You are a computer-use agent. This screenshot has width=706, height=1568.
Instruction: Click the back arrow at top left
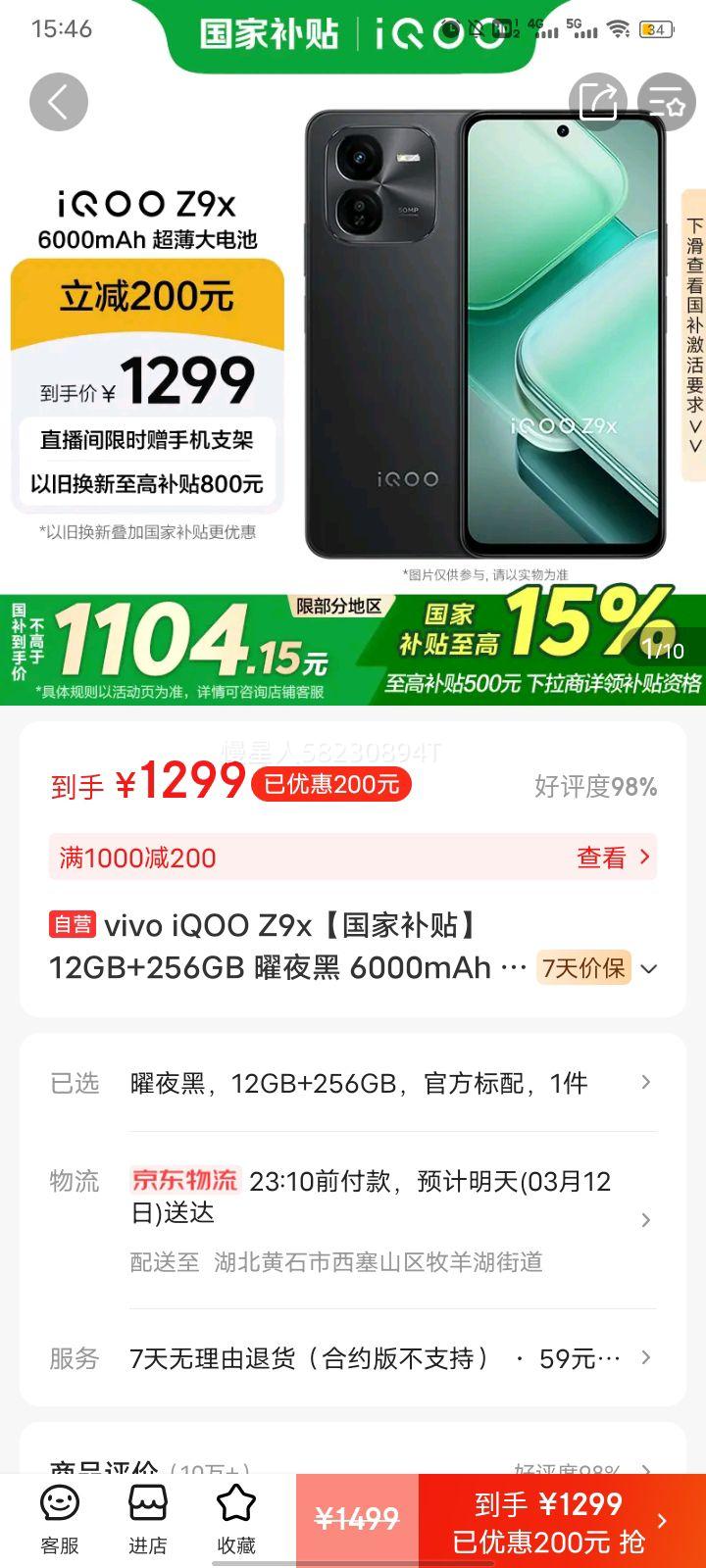59,101
